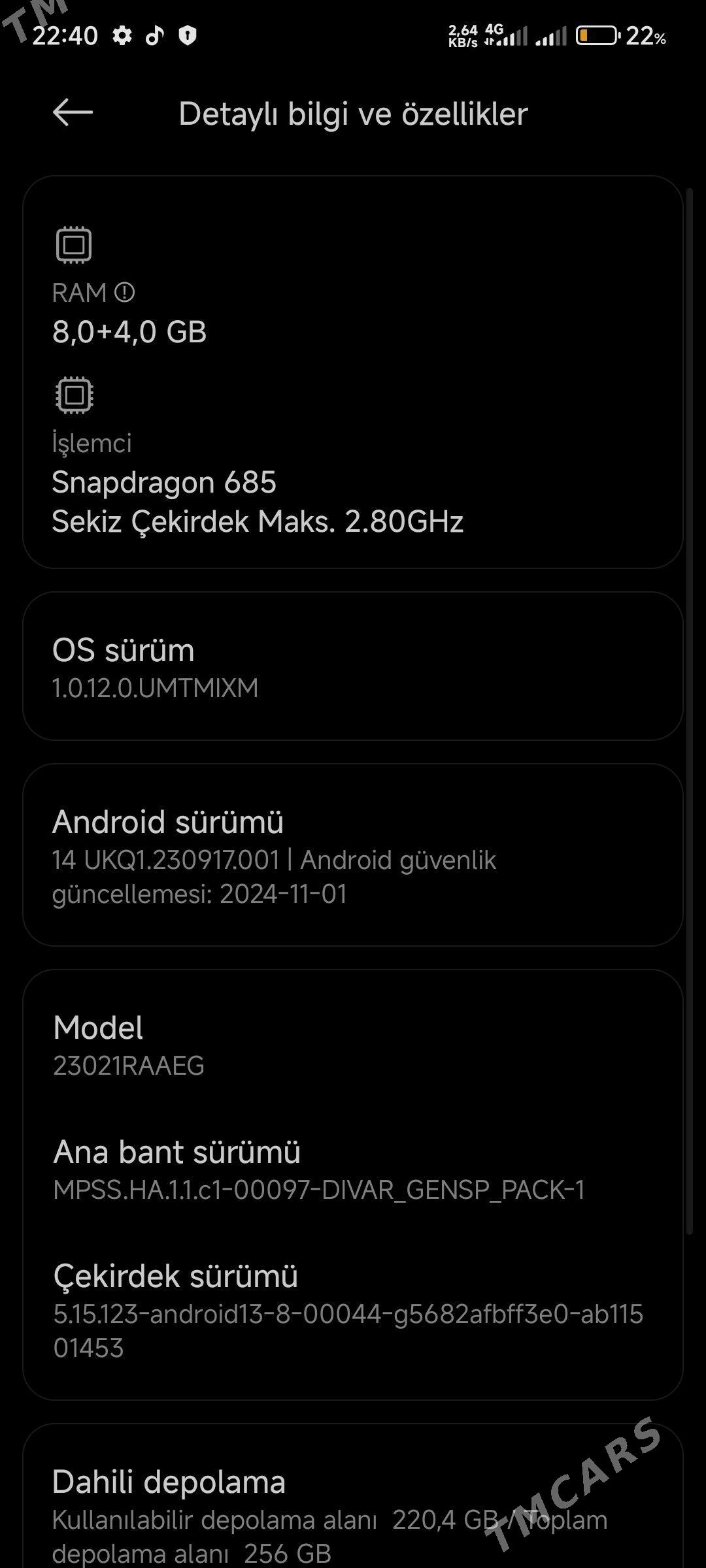
Task: Tap the 4G signal bars indicator
Action: pos(510,37)
